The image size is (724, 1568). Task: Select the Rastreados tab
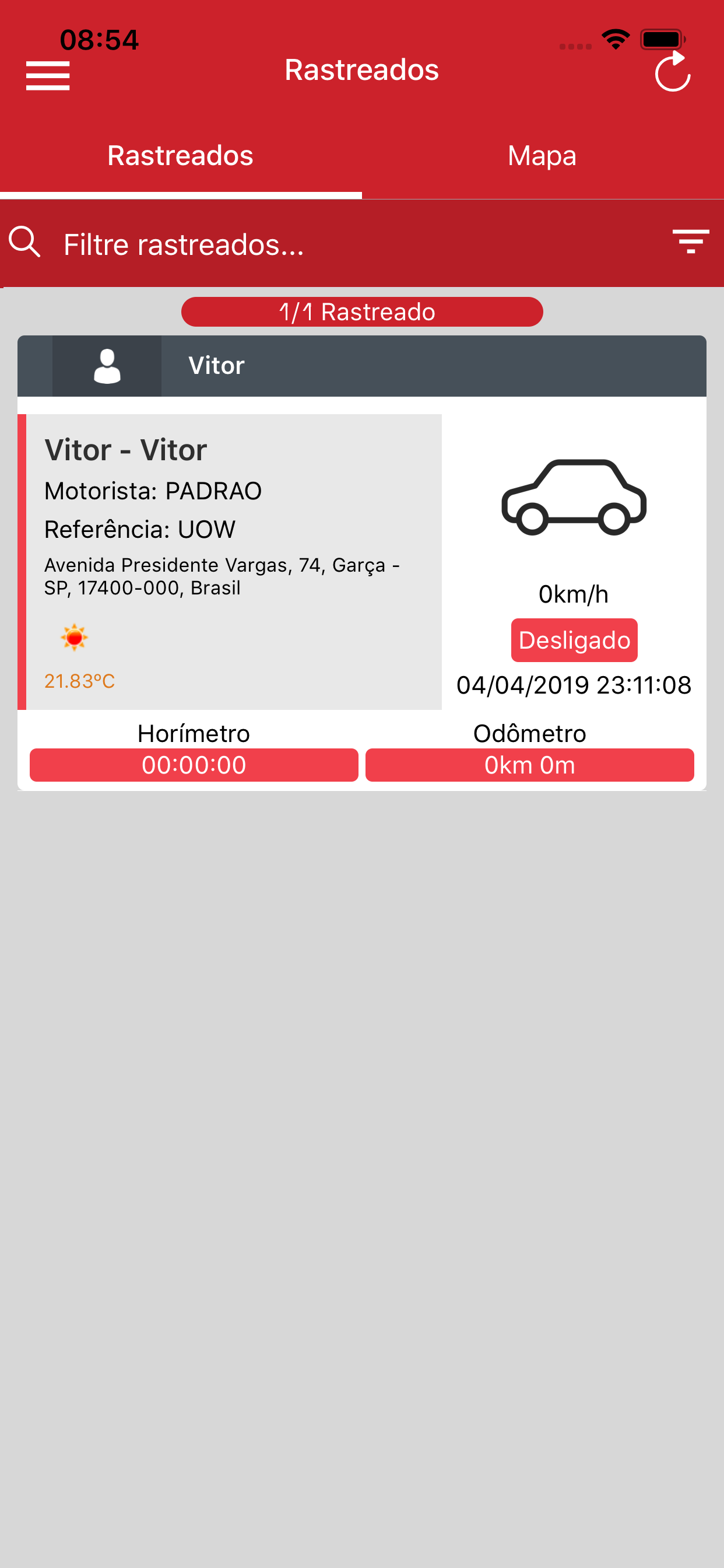pos(181,156)
